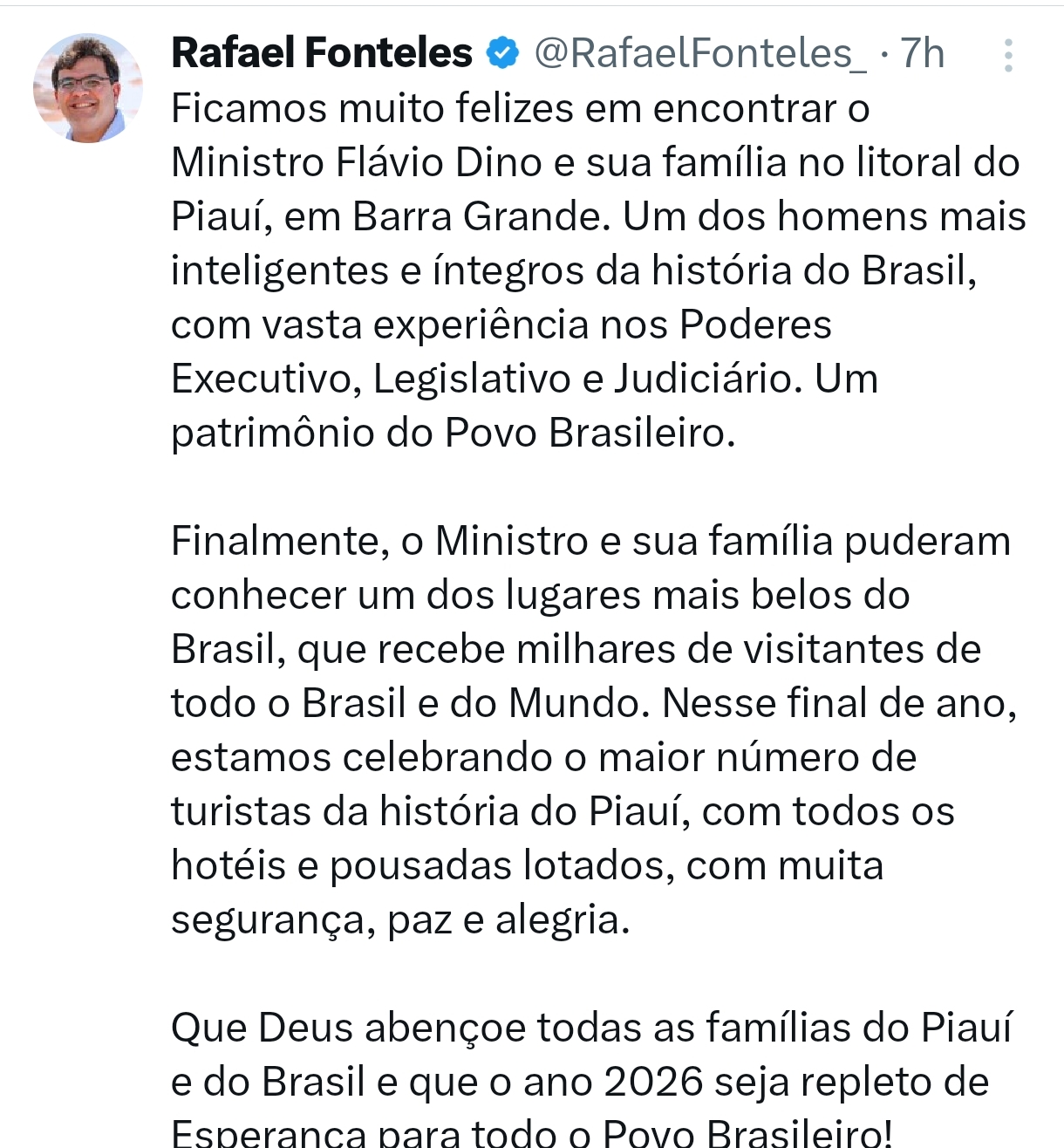Open the @RafaelFonteles_ handle
Image resolution: width=1064 pixels, height=1148 pixels.
click(x=700, y=53)
